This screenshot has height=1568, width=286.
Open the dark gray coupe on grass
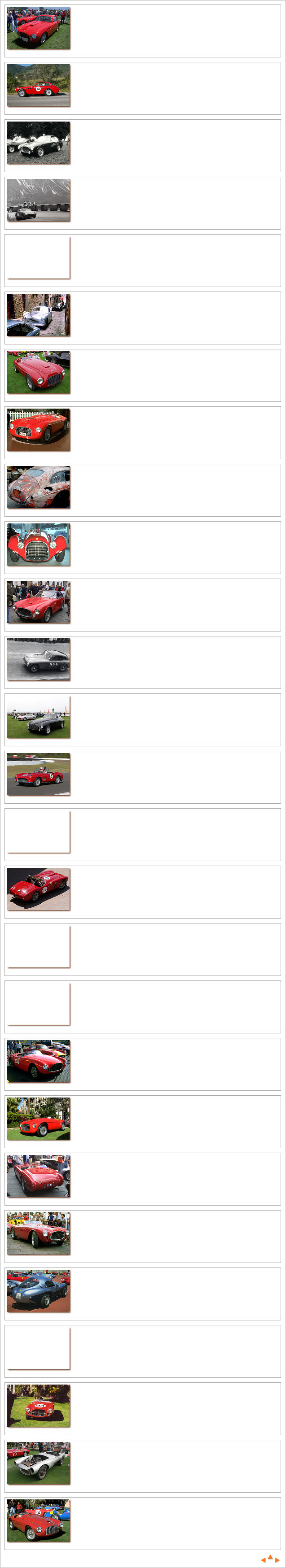point(39,717)
